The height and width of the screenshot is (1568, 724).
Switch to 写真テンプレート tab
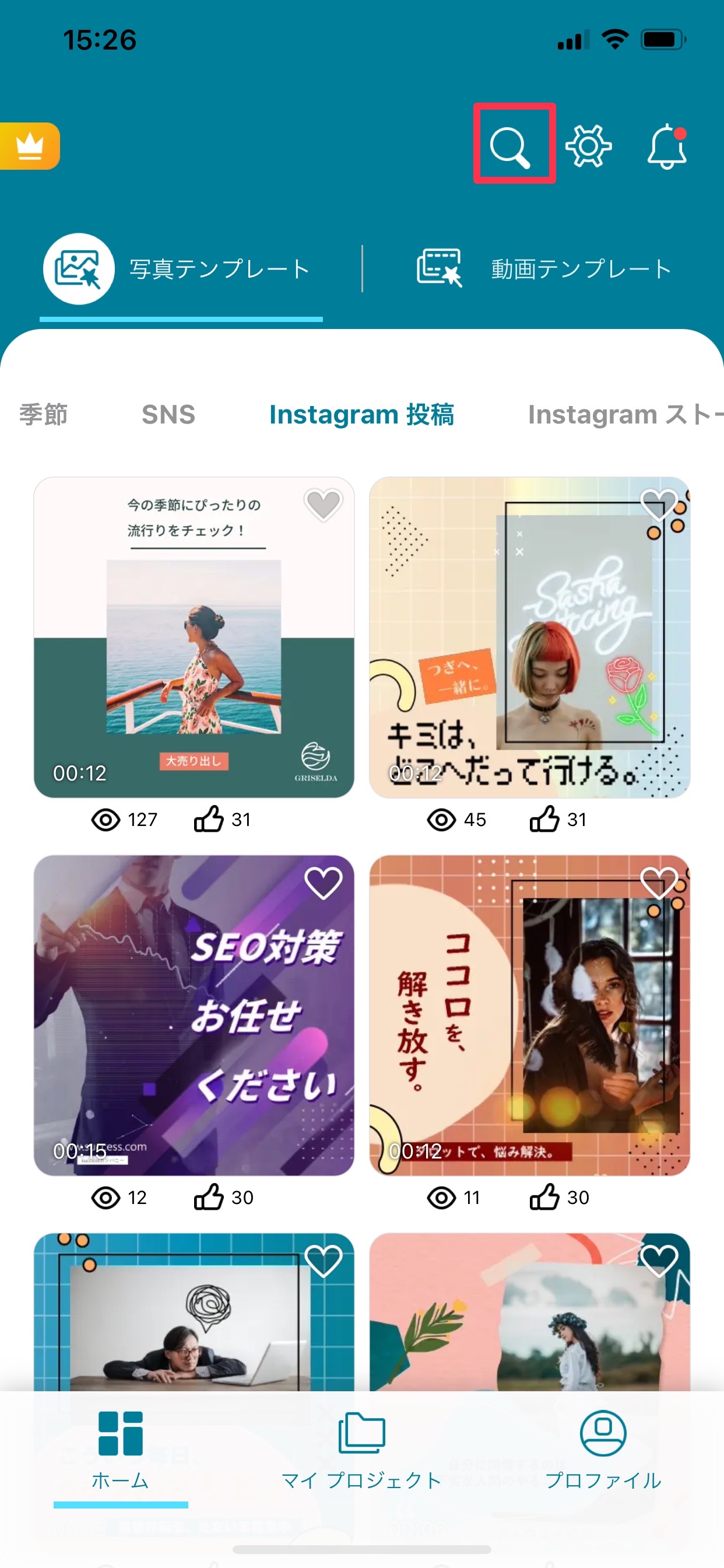pyautogui.click(x=181, y=268)
